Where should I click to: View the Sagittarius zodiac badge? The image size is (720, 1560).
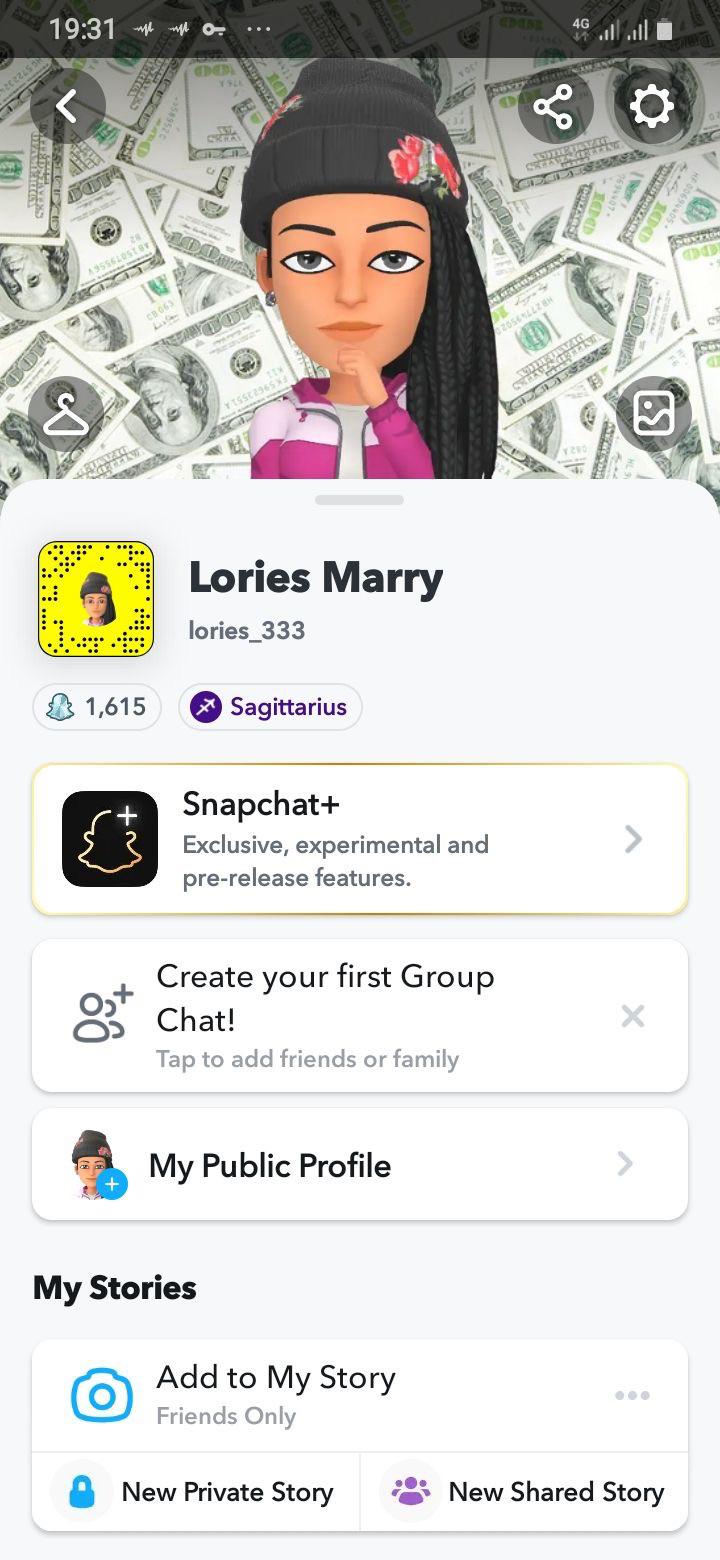point(269,706)
